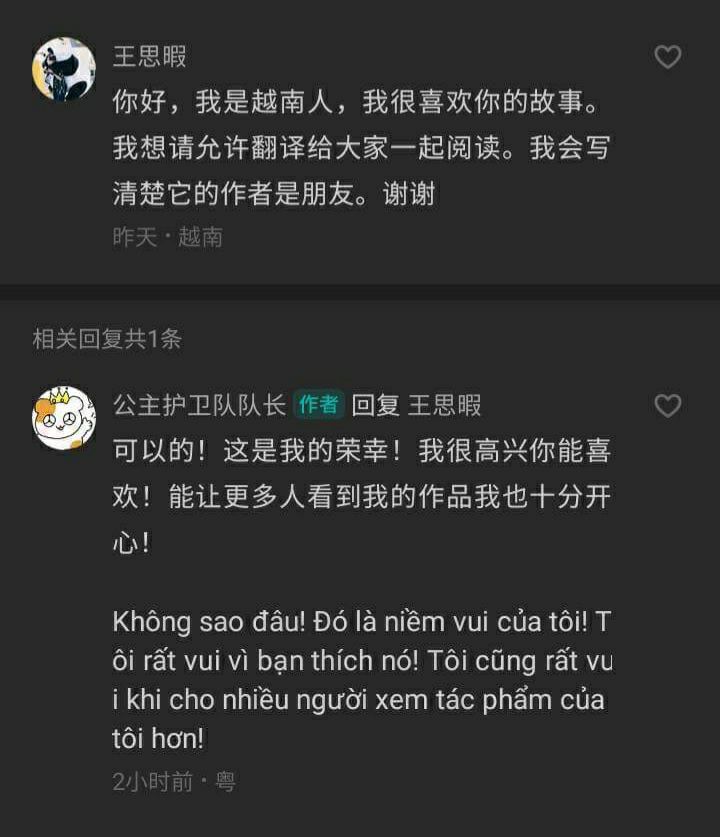Open 王思暇's profile avatar
This screenshot has height=837, width=720.
63,69
